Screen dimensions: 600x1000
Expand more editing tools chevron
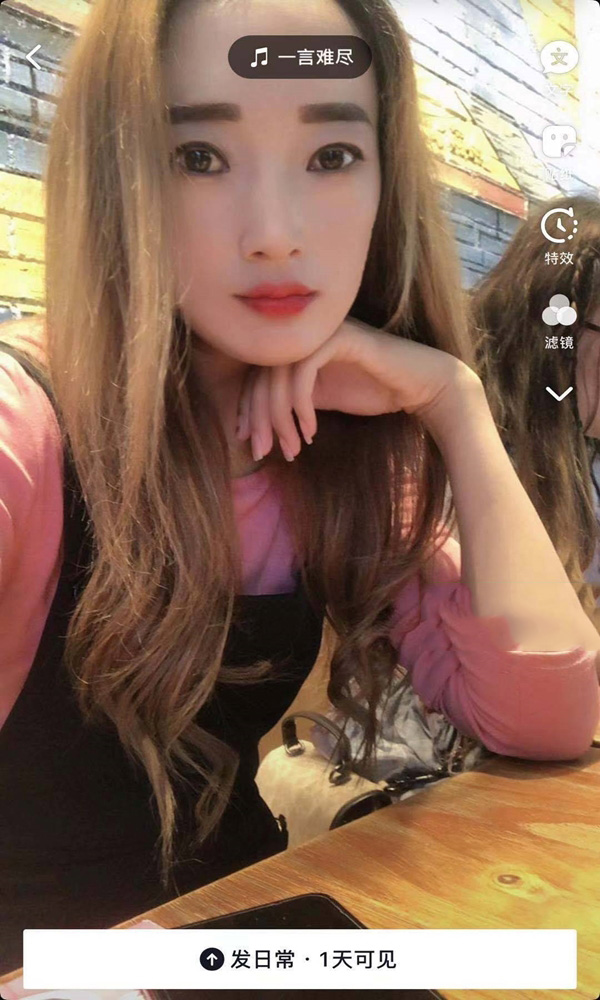coord(559,393)
